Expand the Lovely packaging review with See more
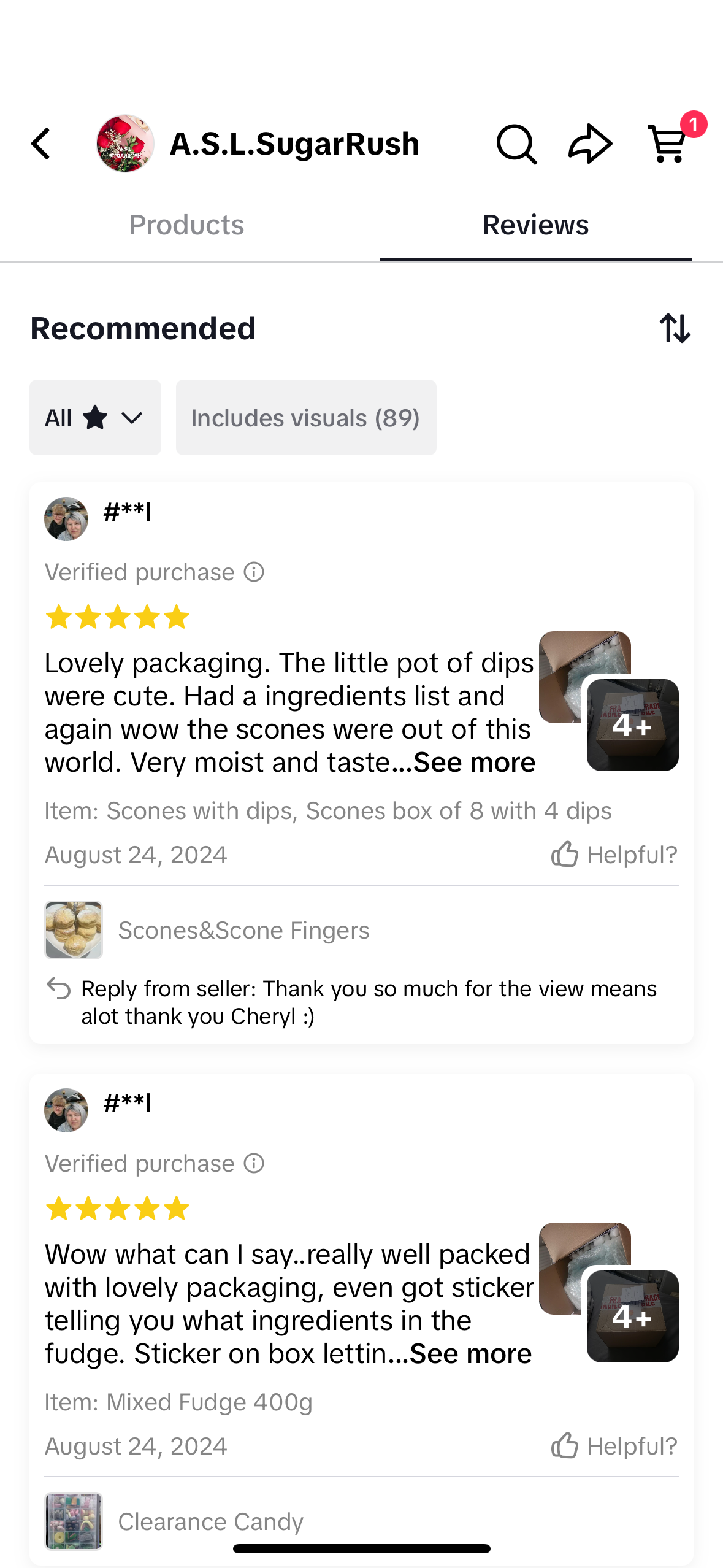Image resolution: width=723 pixels, height=1568 pixels. (x=473, y=763)
